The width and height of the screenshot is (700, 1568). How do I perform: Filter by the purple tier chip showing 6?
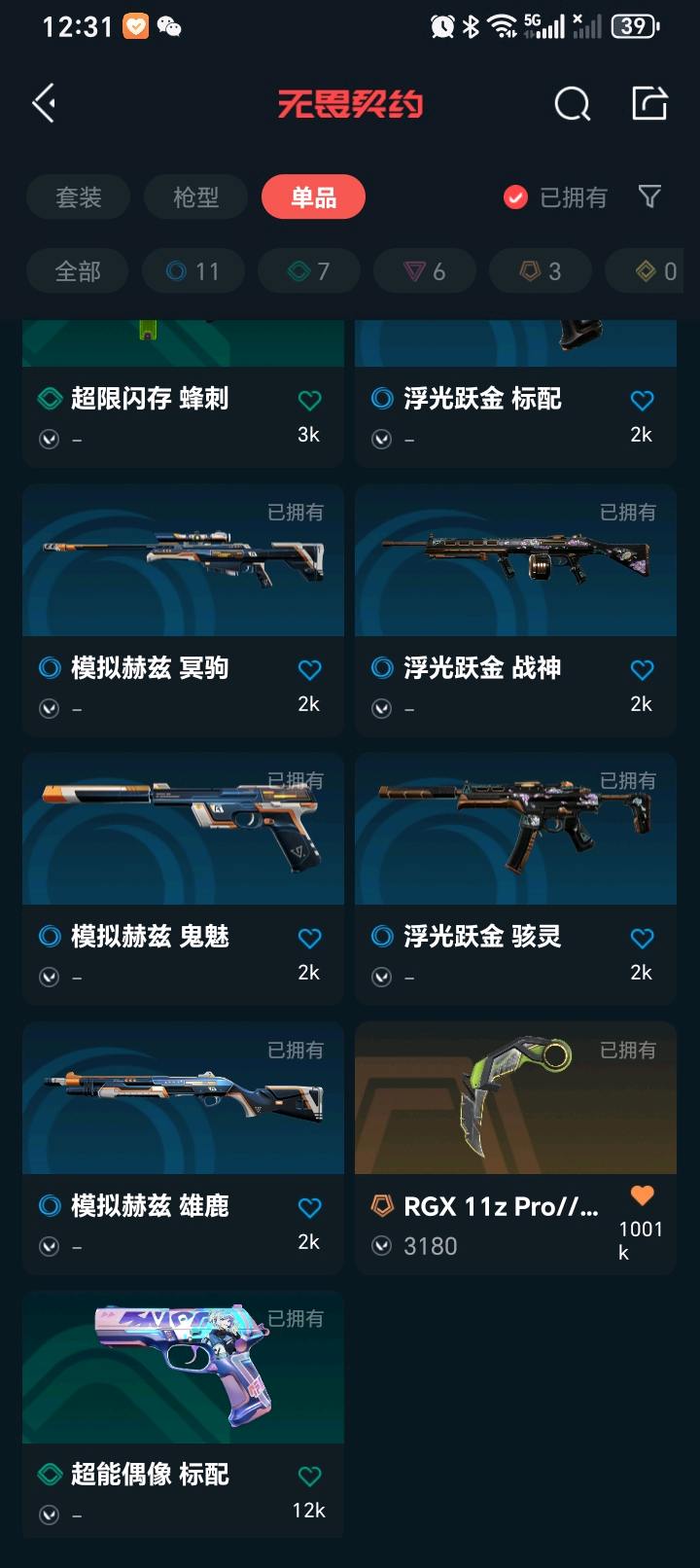[x=425, y=271]
